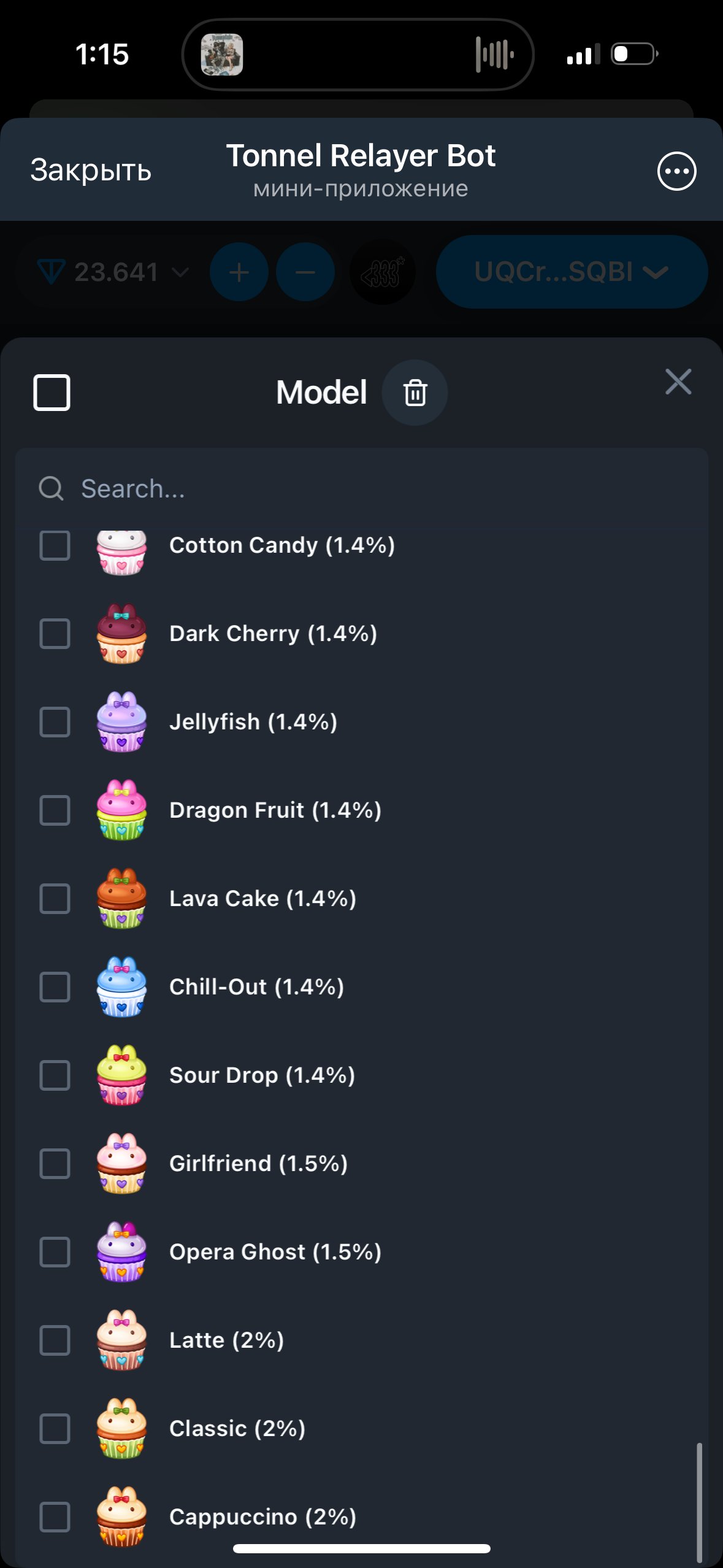This screenshot has width=723, height=1568.
Task: Select the Dark Cherry checkbox
Action: click(55, 634)
